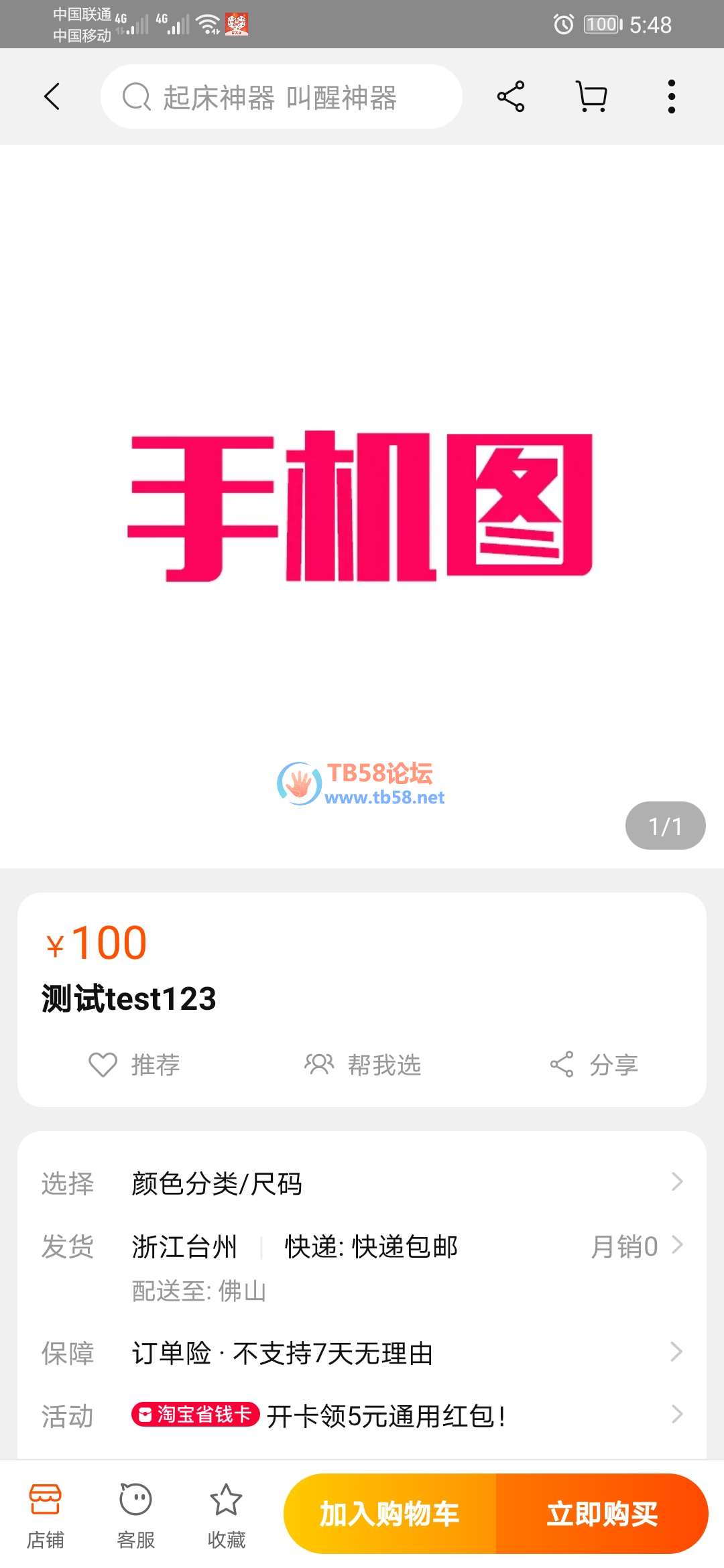The height and width of the screenshot is (1568, 724).
Task: Select 帮我选 to ask friends
Action: (363, 1064)
